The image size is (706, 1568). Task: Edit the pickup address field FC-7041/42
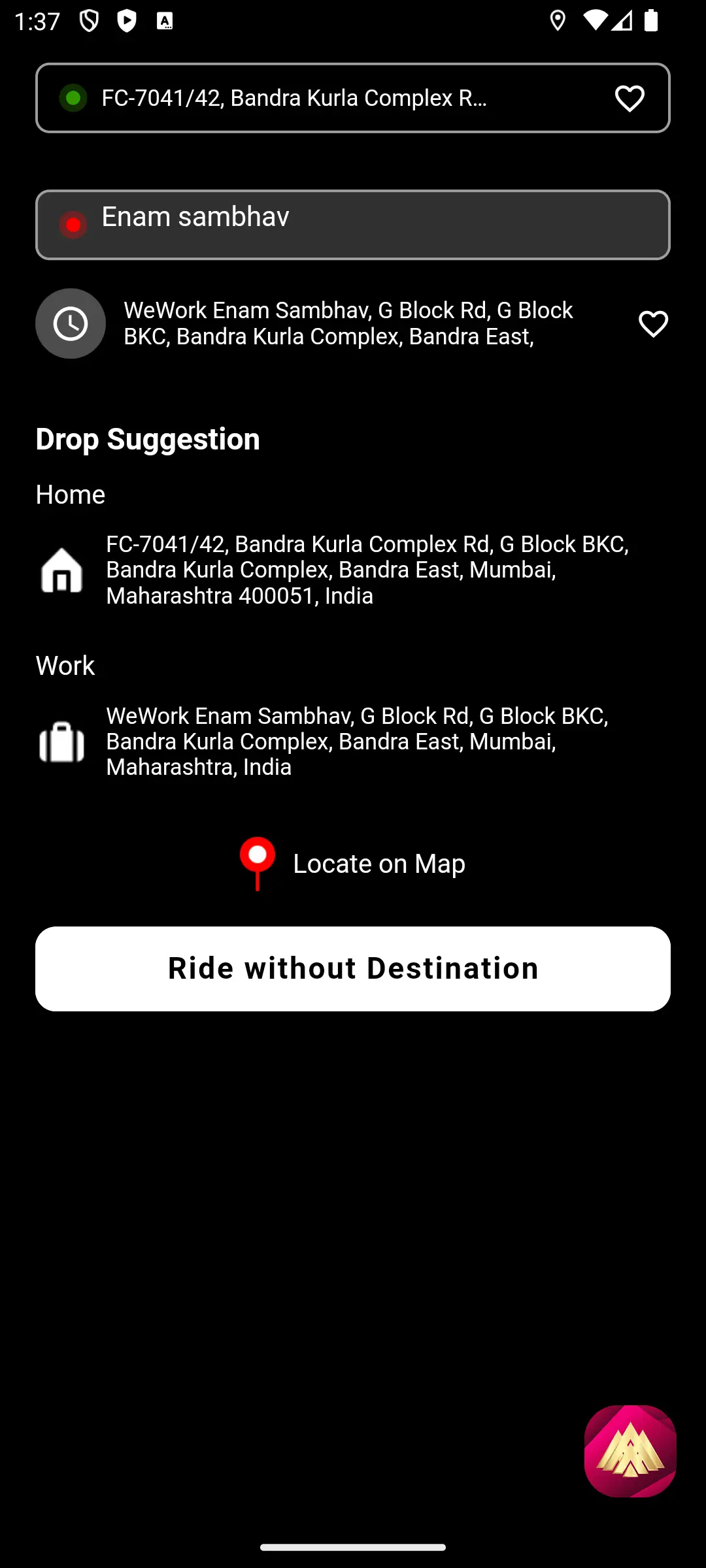pyautogui.click(x=294, y=98)
